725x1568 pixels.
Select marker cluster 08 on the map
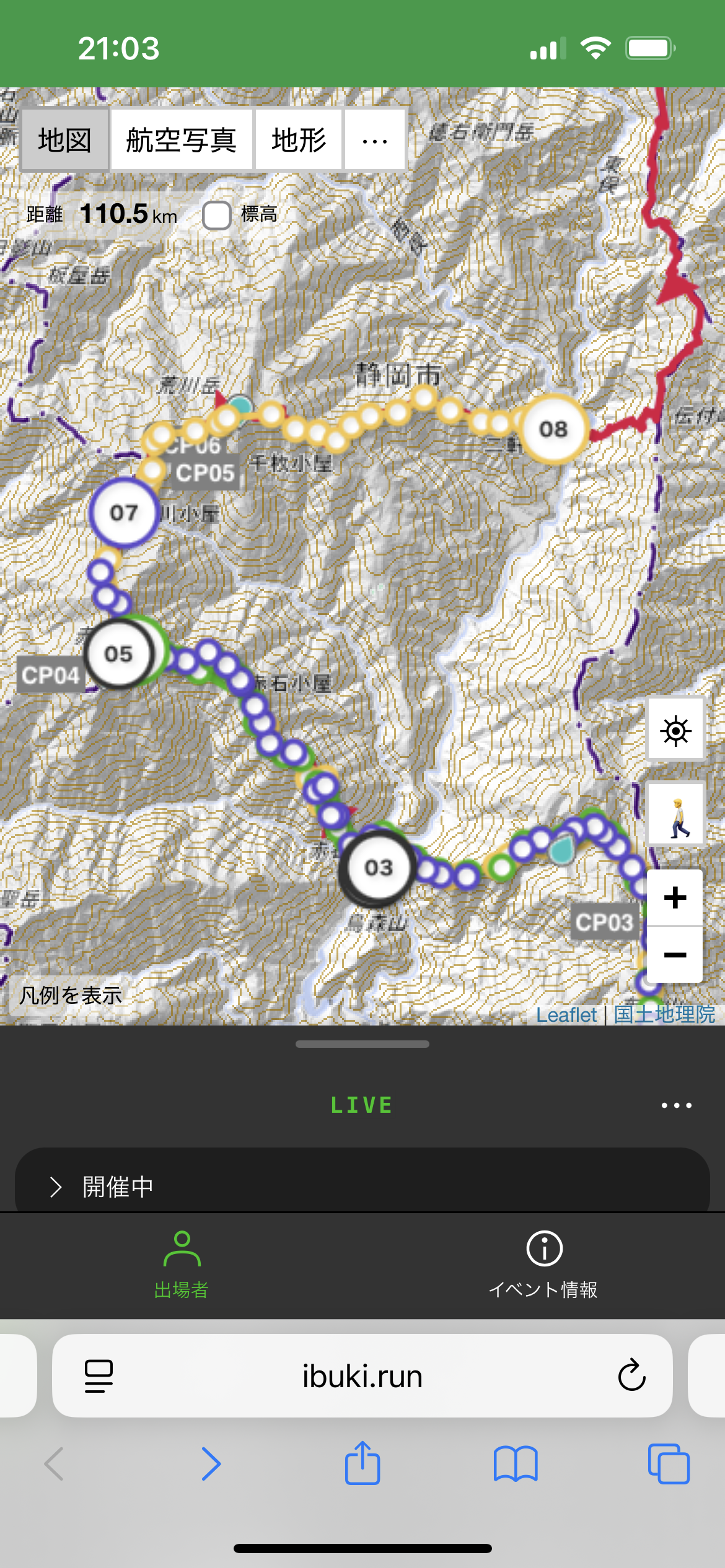tap(553, 429)
